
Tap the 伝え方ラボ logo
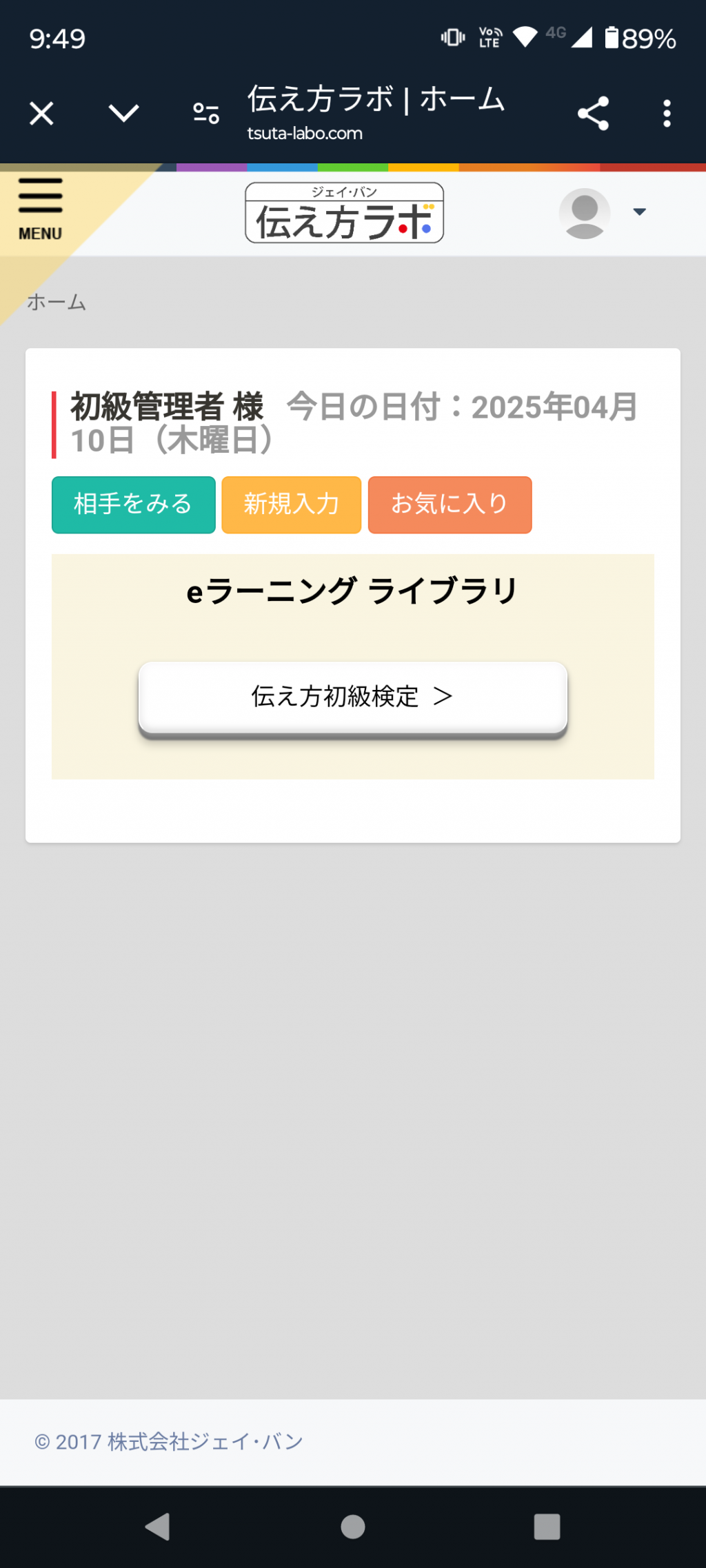[344, 212]
